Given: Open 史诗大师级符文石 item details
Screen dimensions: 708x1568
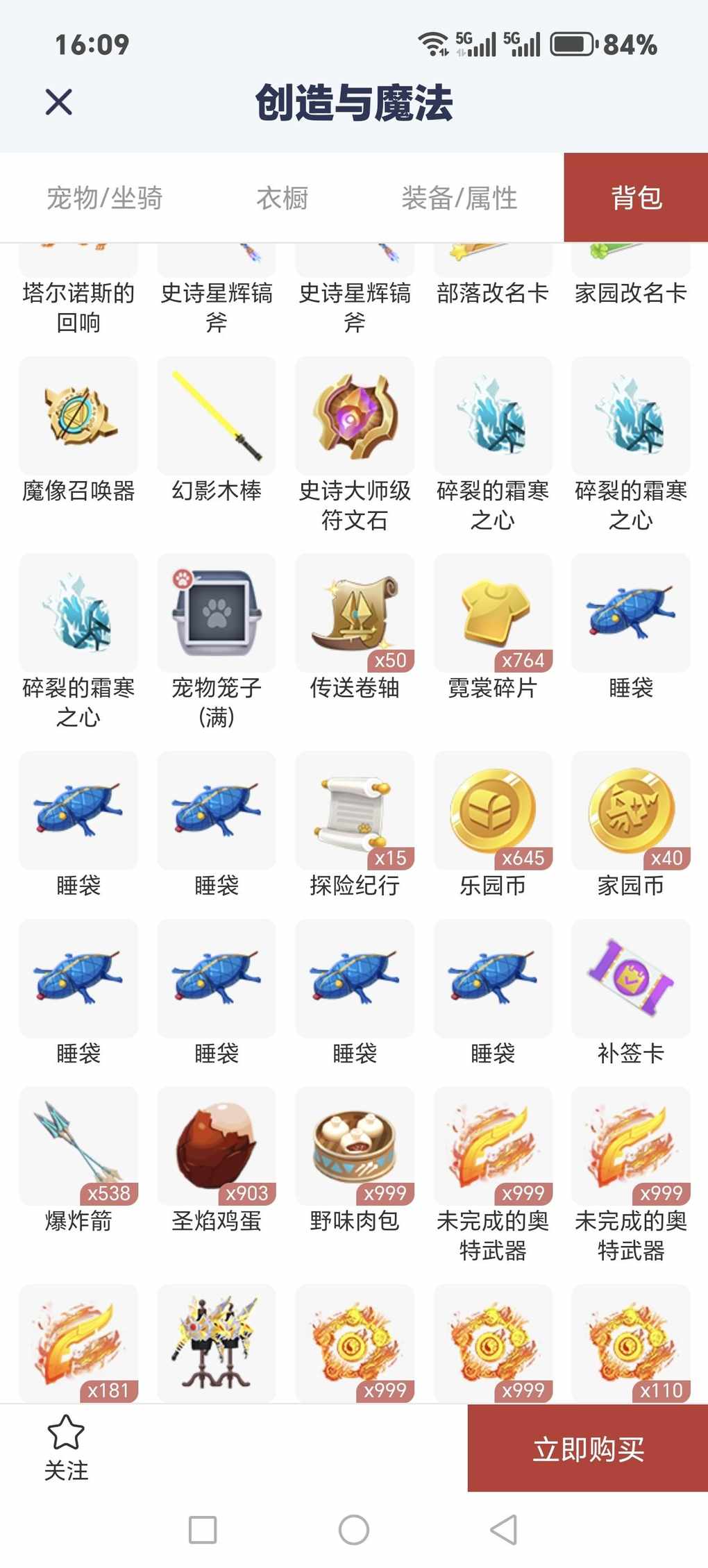Looking at the screenshot, I should click(355, 416).
